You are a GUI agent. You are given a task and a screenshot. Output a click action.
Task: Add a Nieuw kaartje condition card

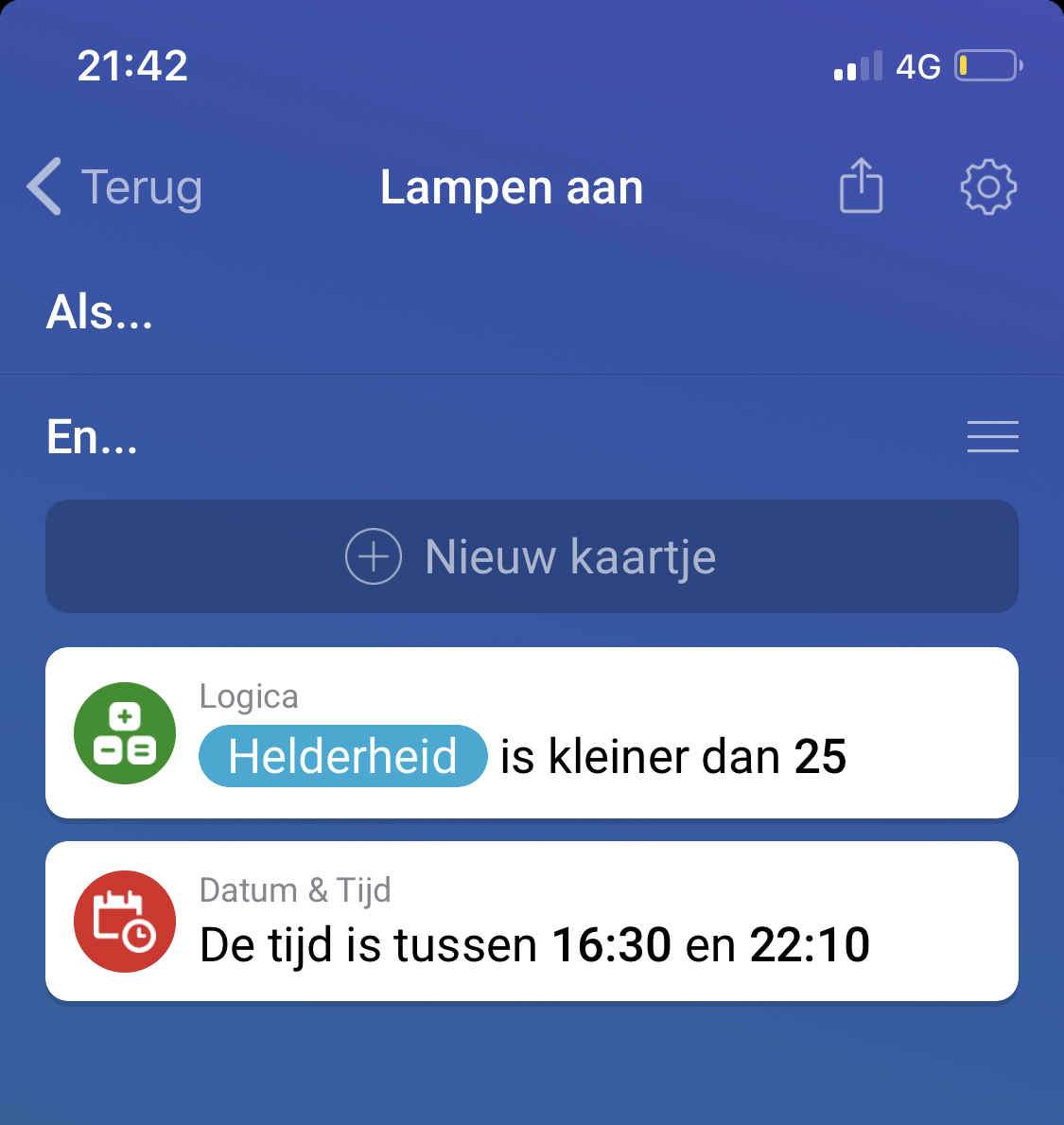pos(532,556)
